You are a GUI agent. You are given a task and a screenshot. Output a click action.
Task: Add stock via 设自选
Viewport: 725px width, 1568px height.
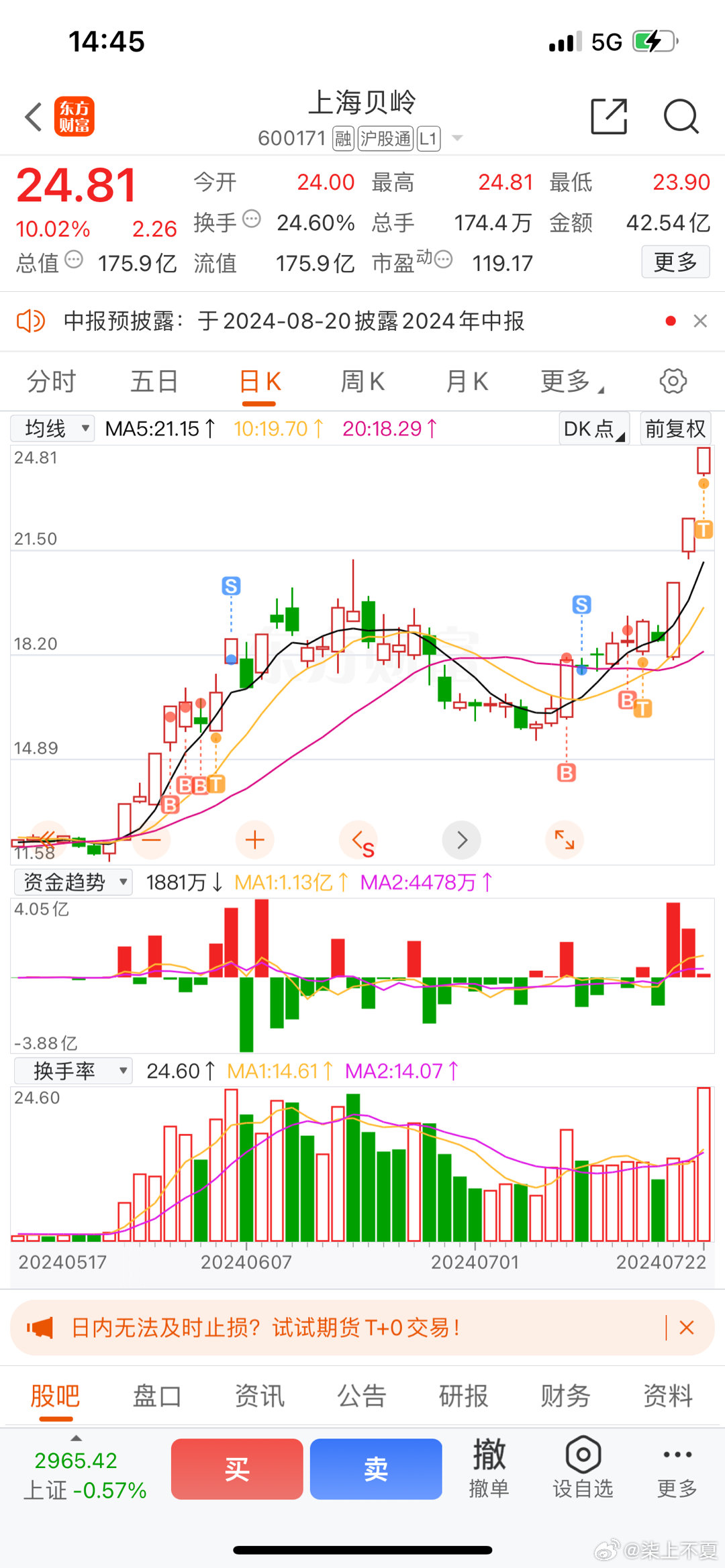coord(583,1469)
